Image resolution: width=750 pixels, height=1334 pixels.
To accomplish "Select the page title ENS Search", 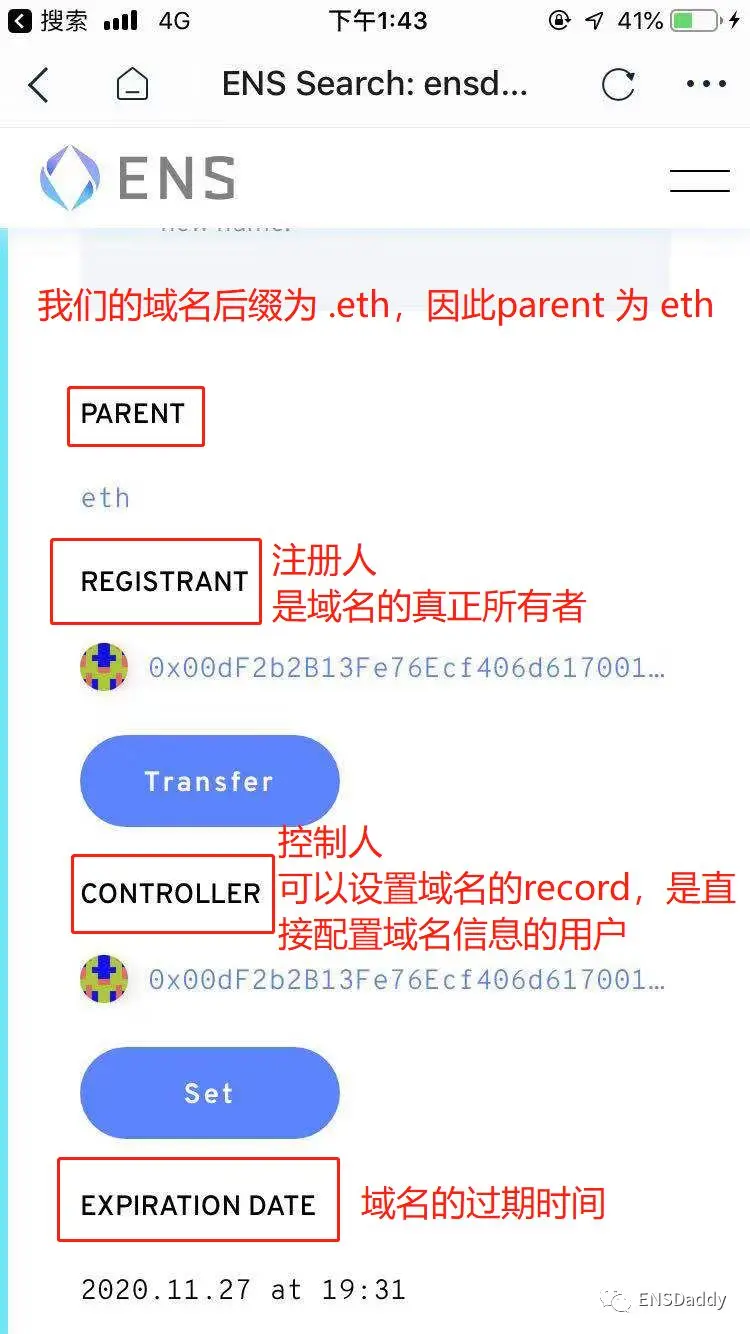I will pos(375,85).
